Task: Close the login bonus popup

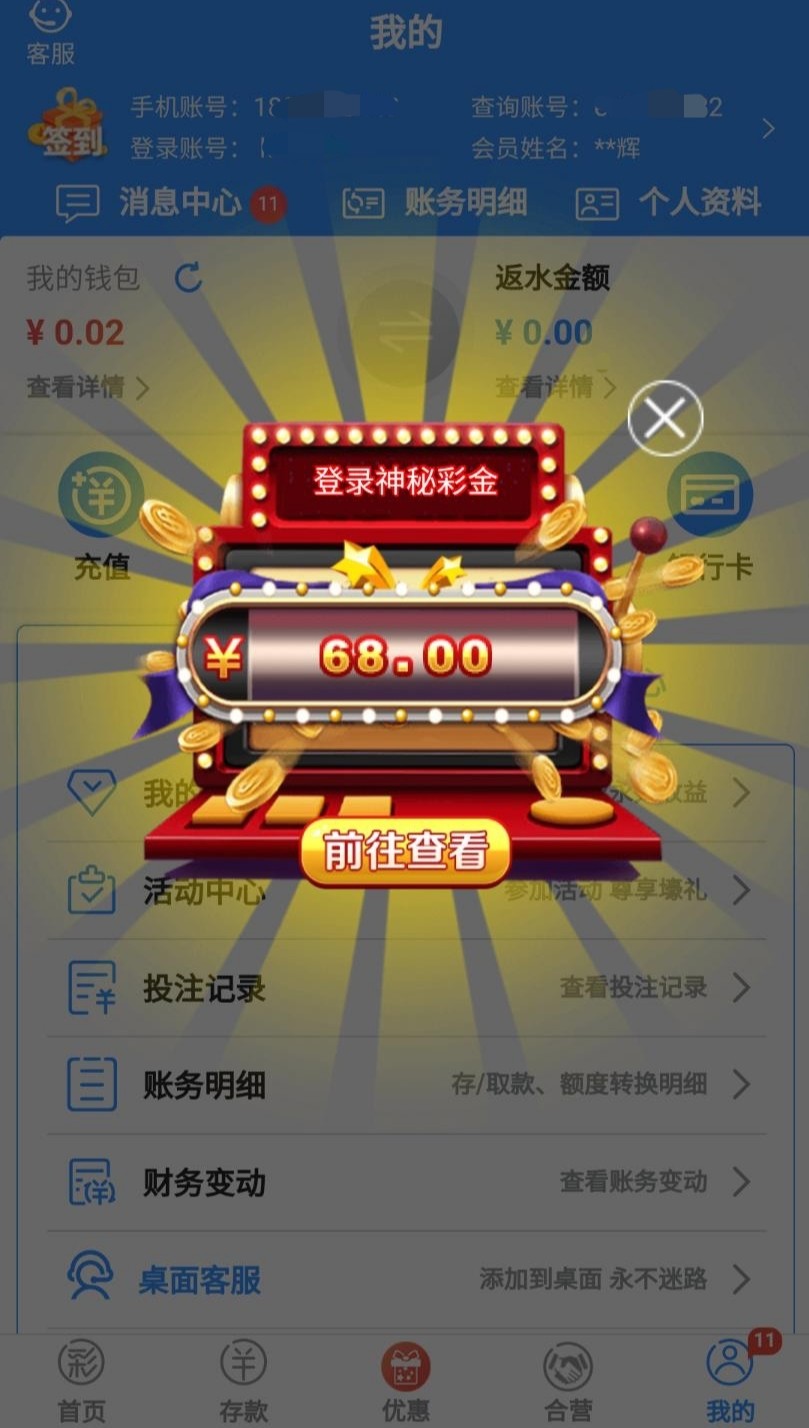Action: coord(665,418)
